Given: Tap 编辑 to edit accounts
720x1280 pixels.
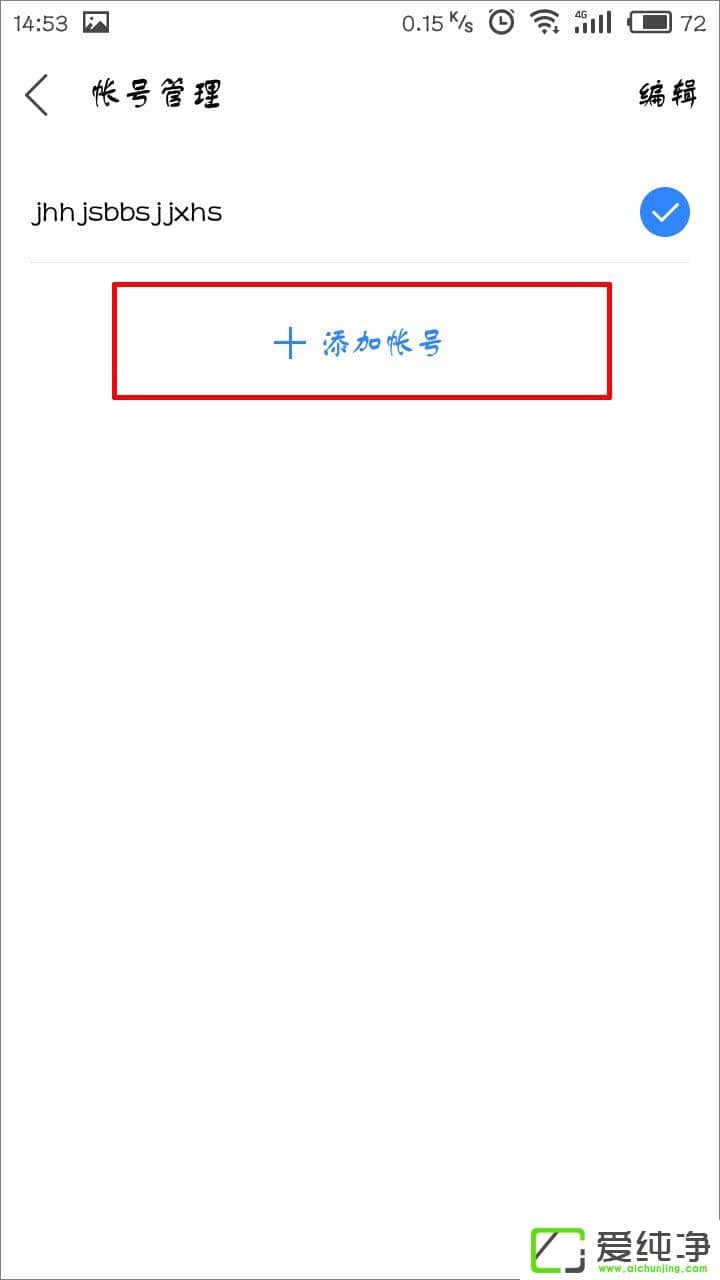Looking at the screenshot, I should click(x=667, y=95).
